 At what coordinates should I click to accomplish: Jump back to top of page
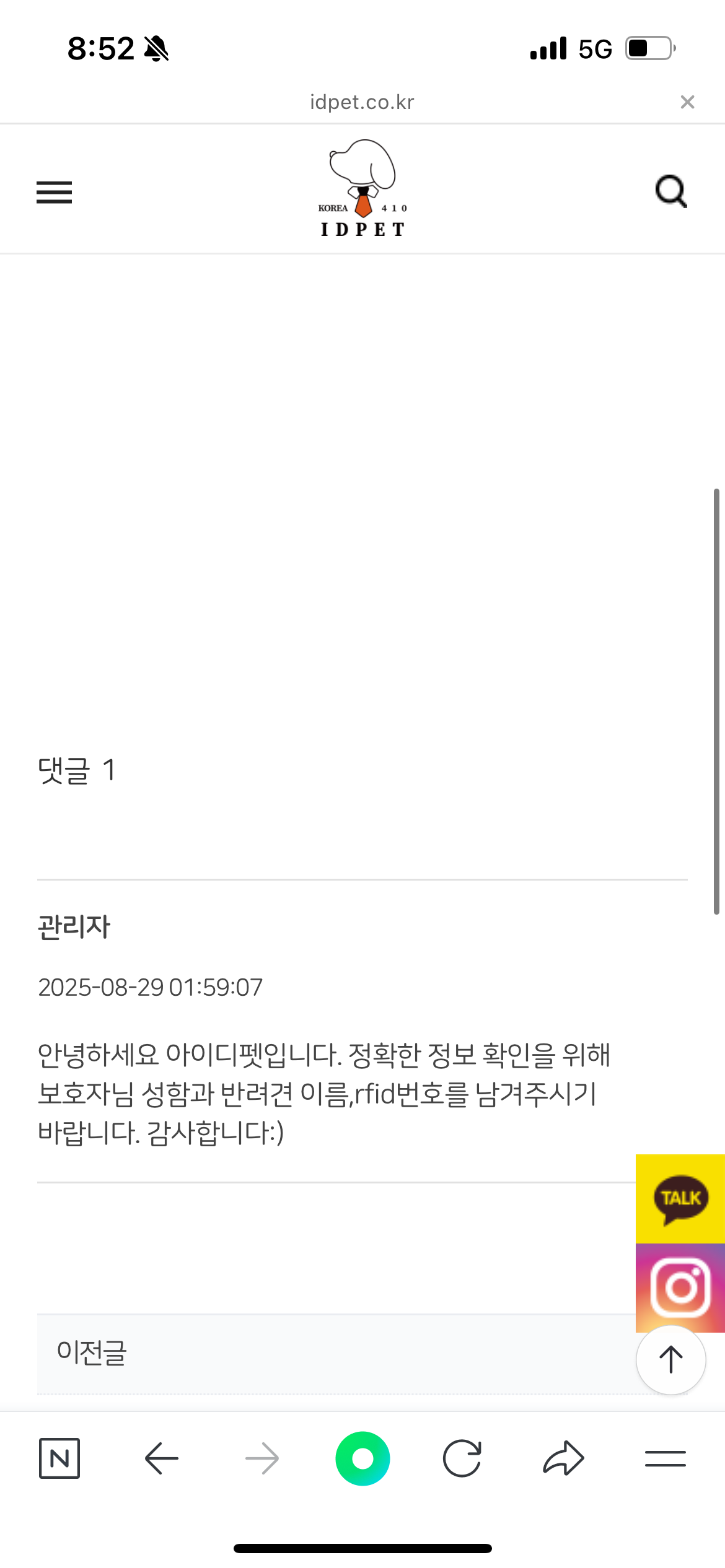tap(670, 1360)
